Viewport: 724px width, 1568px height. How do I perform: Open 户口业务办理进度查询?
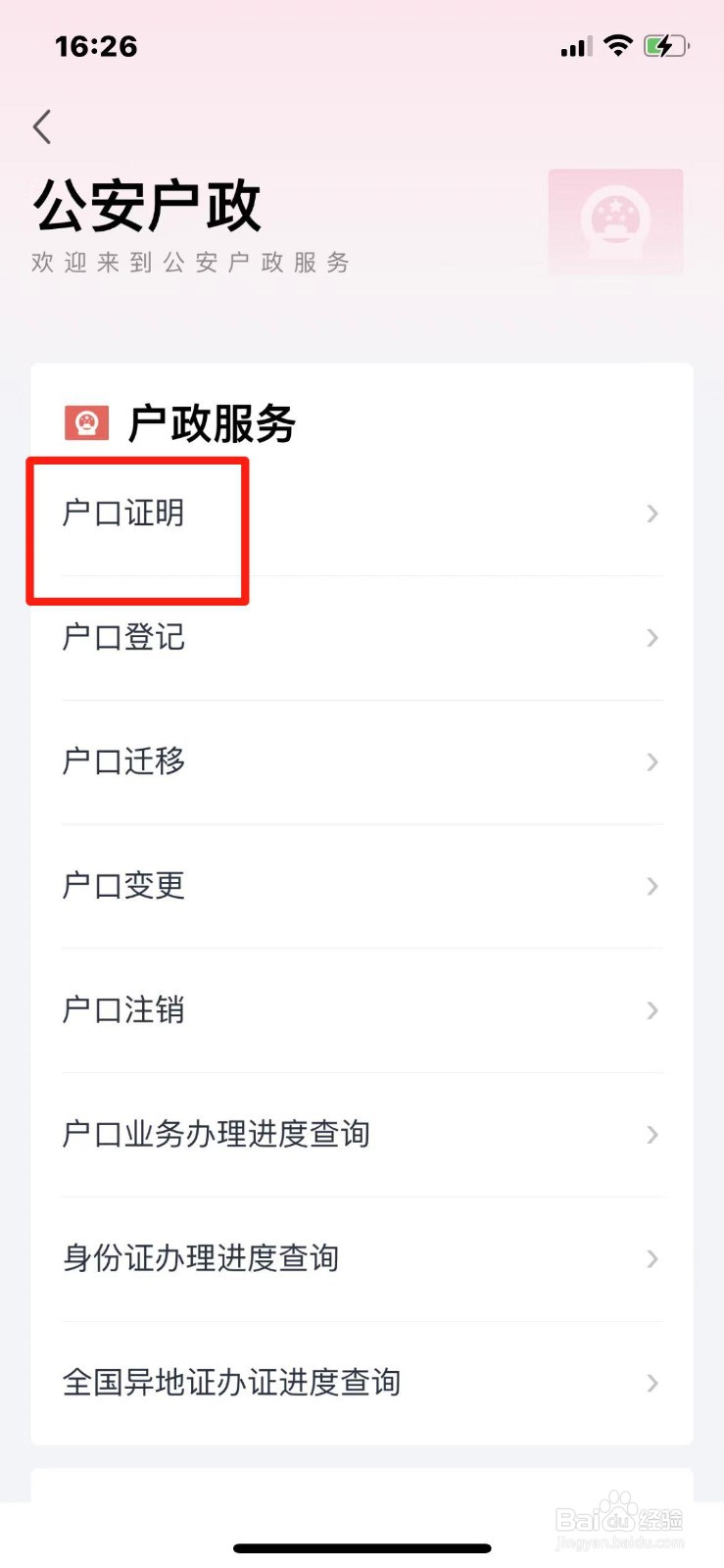coord(215,1135)
